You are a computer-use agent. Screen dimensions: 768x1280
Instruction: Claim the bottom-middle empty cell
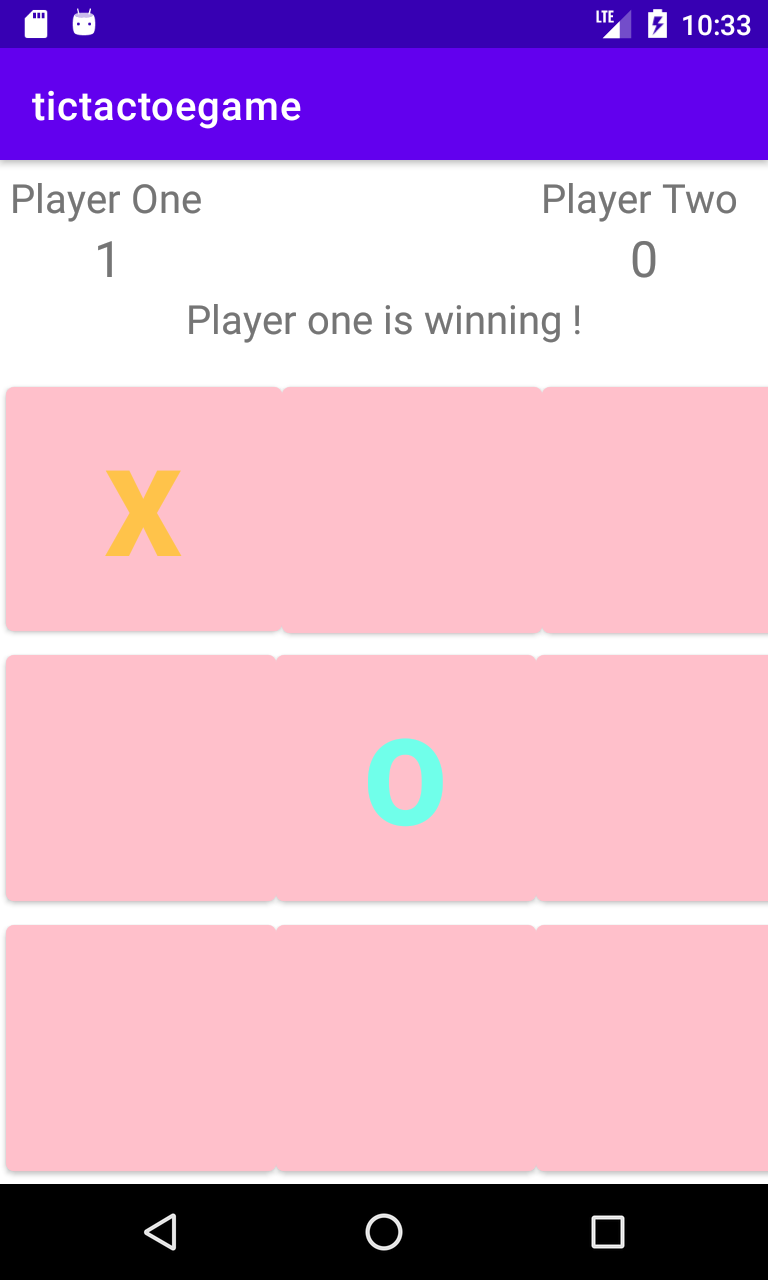[x=406, y=1048]
